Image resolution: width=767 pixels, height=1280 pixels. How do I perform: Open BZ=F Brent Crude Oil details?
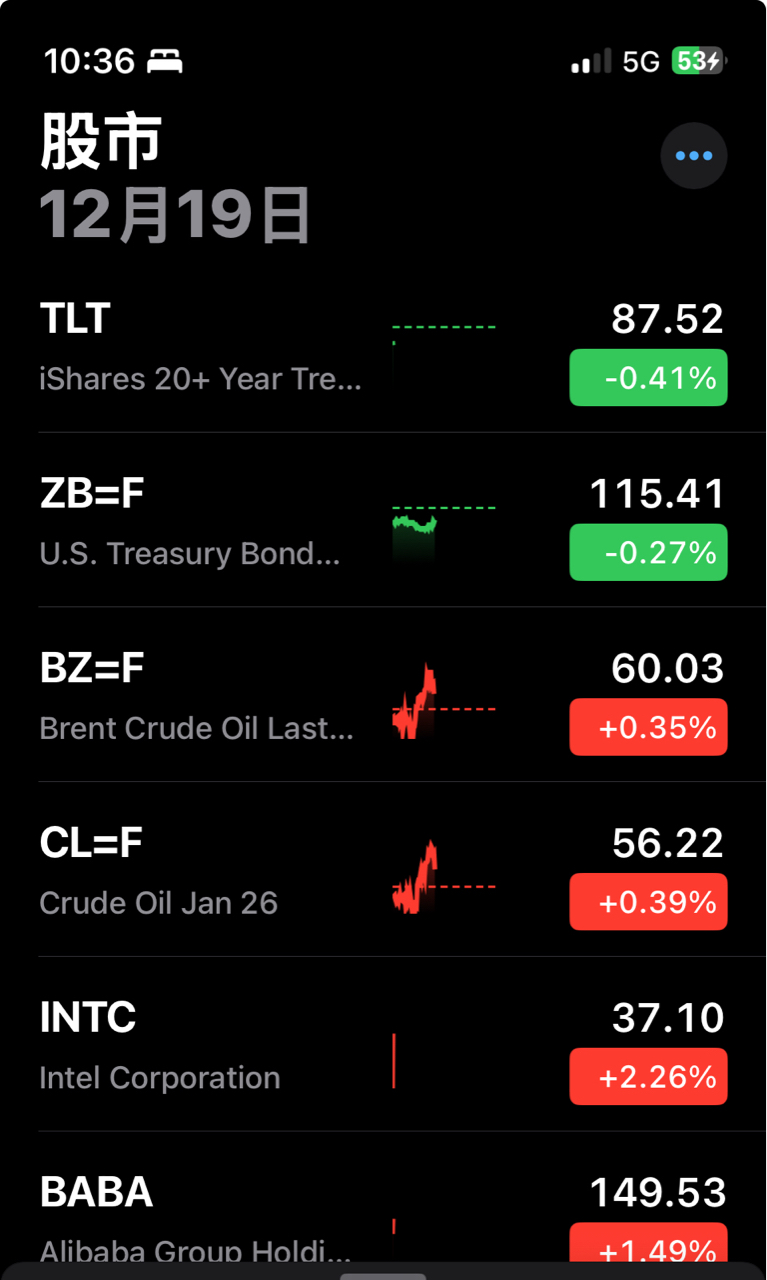[x=200, y=697]
